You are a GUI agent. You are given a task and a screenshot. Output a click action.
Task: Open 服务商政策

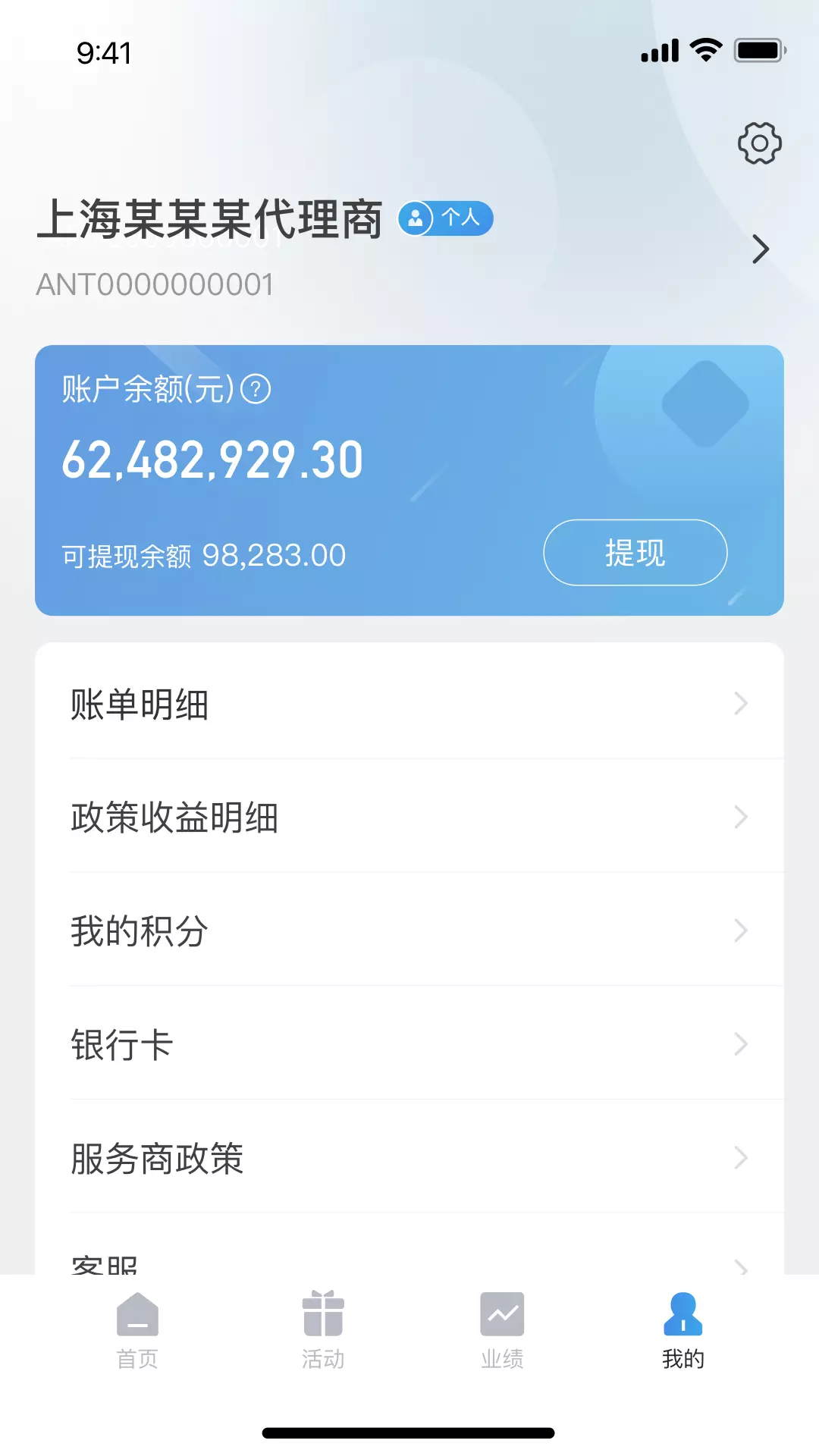pos(409,1157)
